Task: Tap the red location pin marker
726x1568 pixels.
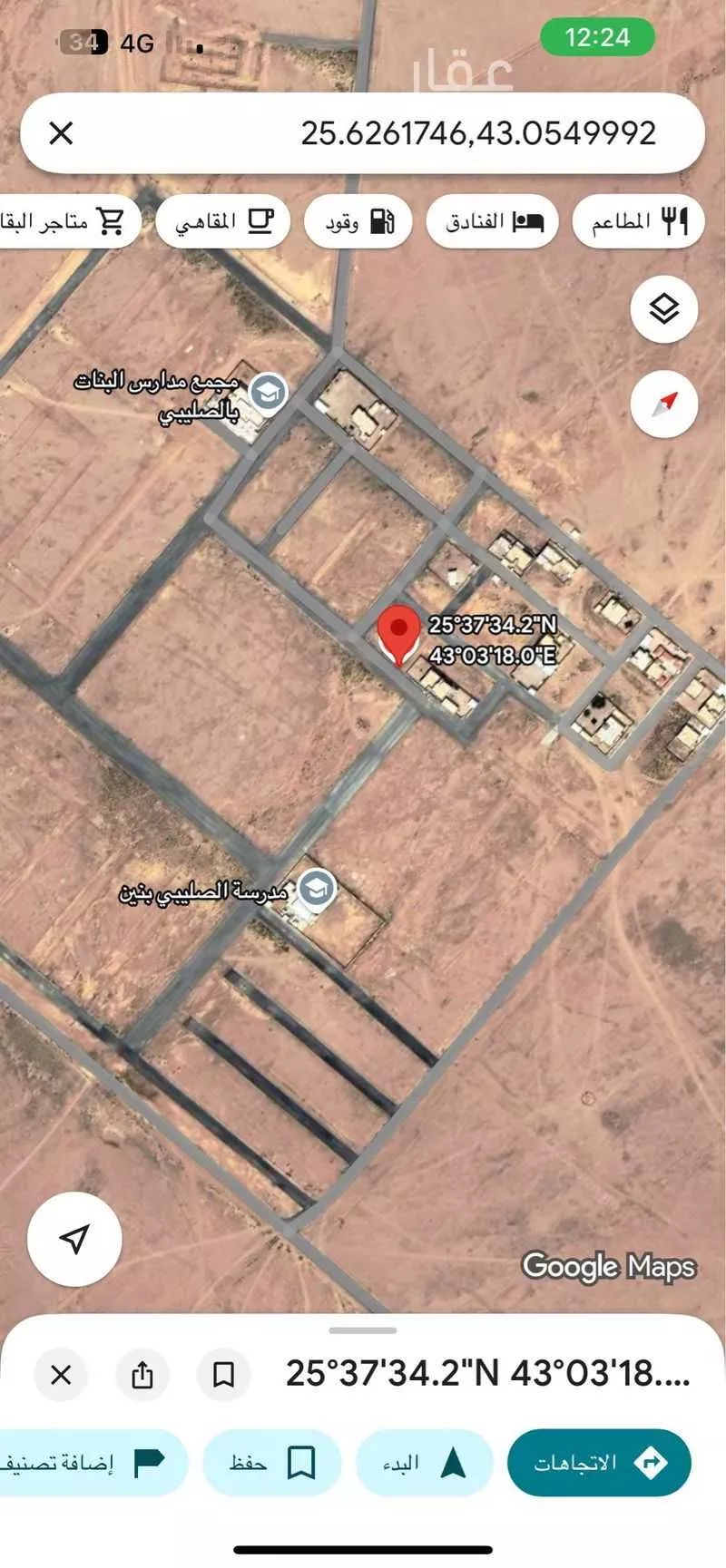Action: point(397,635)
